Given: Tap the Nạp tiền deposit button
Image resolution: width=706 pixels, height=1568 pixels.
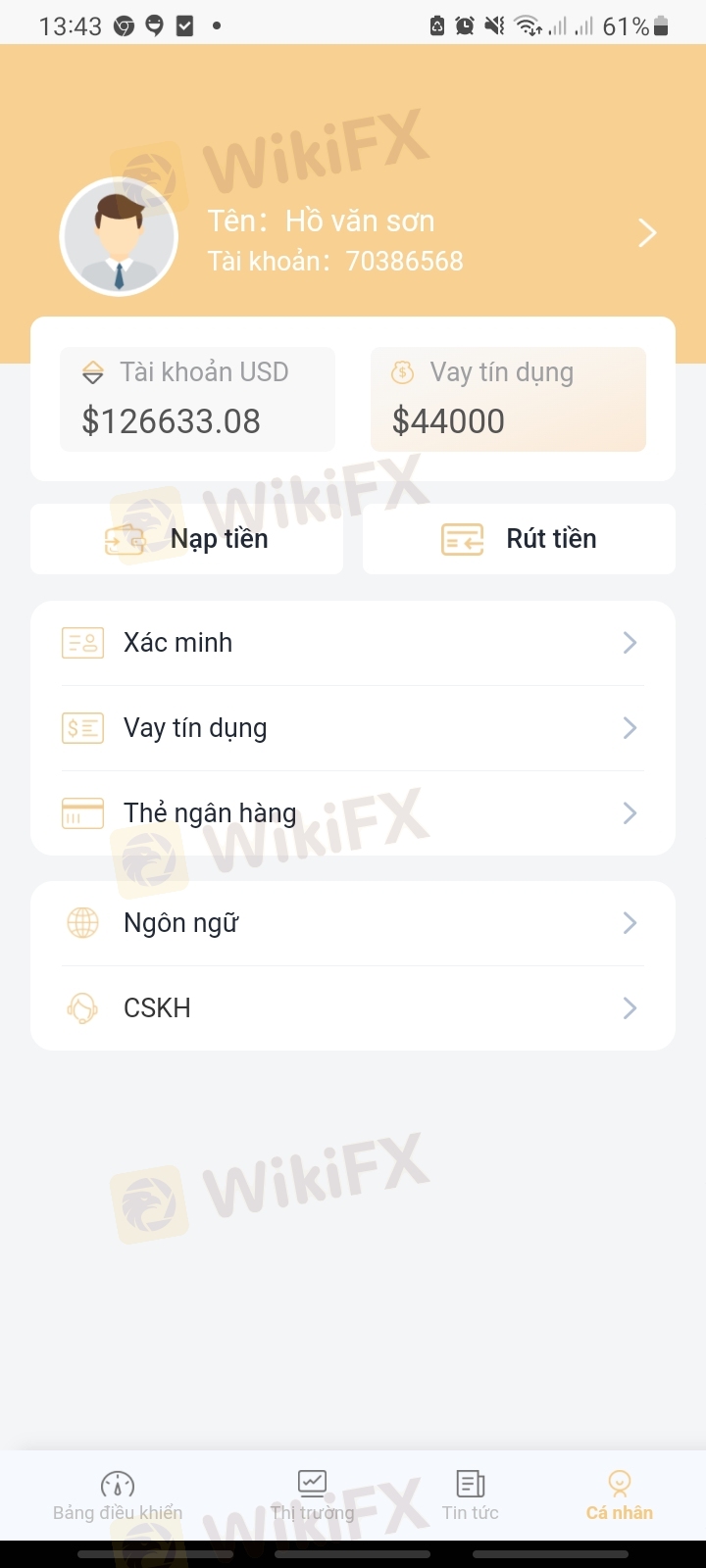Looking at the screenshot, I should [187, 539].
